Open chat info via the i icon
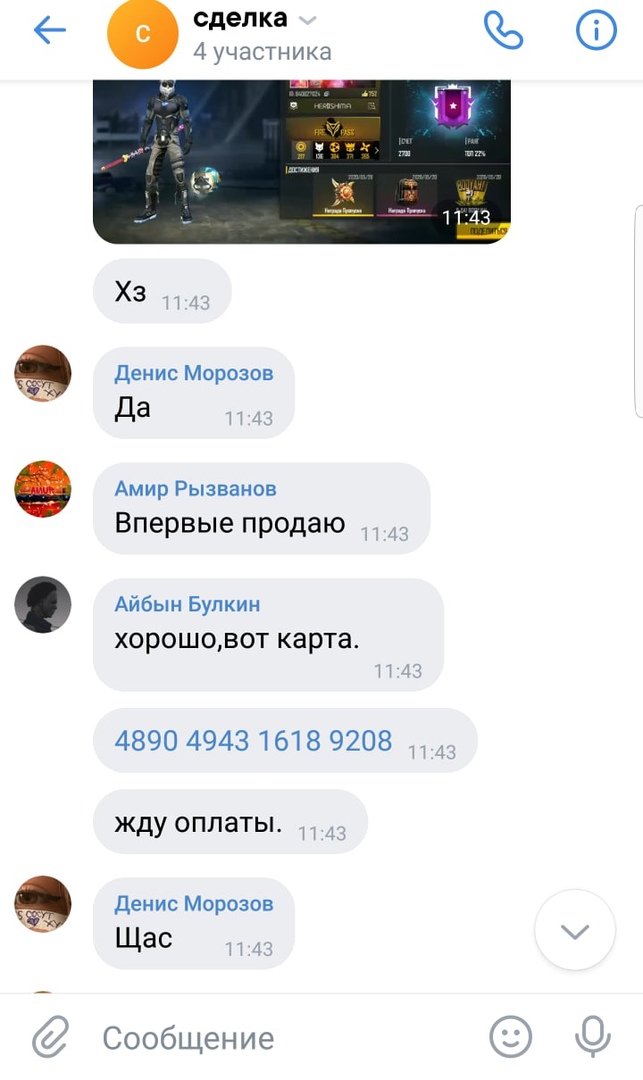Screen dimensions: 643x1080 (596, 31)
